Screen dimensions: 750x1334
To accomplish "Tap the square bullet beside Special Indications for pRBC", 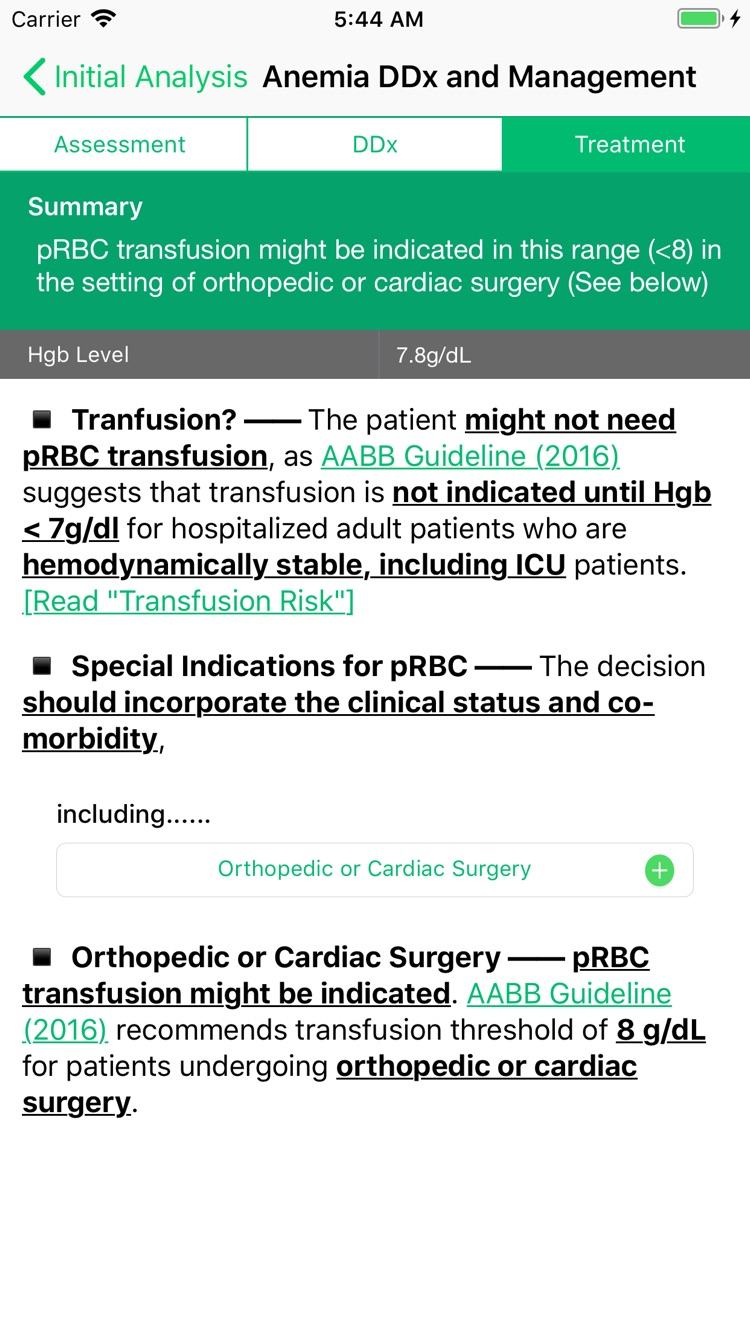I will (40, 664).
